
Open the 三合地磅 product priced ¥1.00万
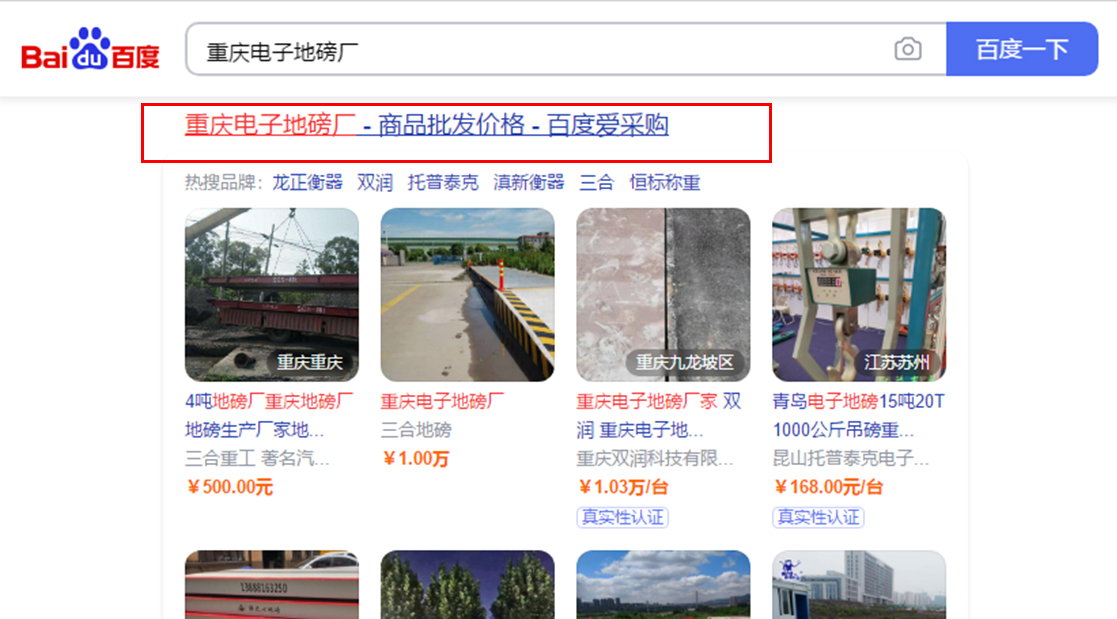[x=467, y=294]
